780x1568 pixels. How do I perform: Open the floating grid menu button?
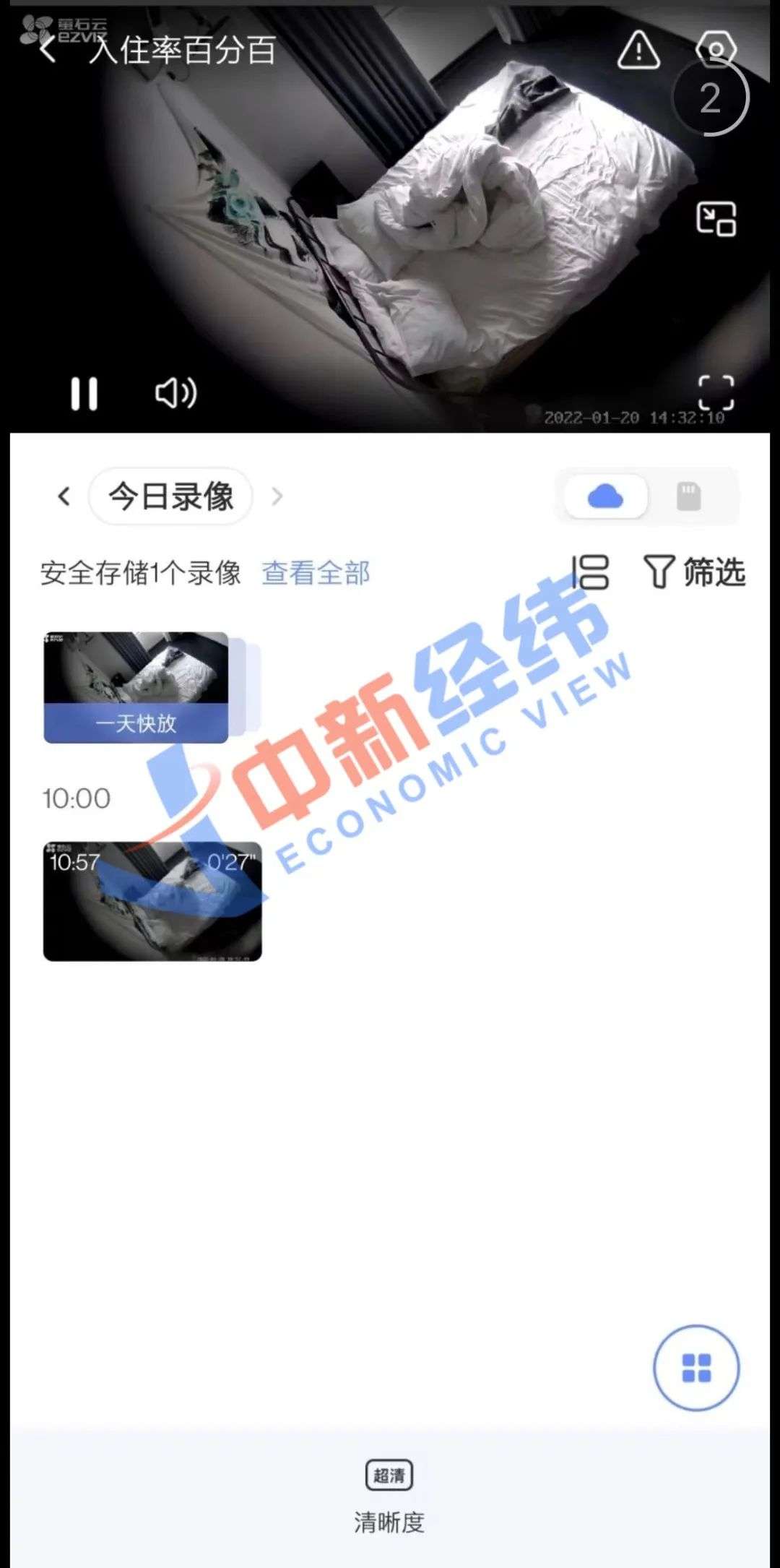(696, 1368)
